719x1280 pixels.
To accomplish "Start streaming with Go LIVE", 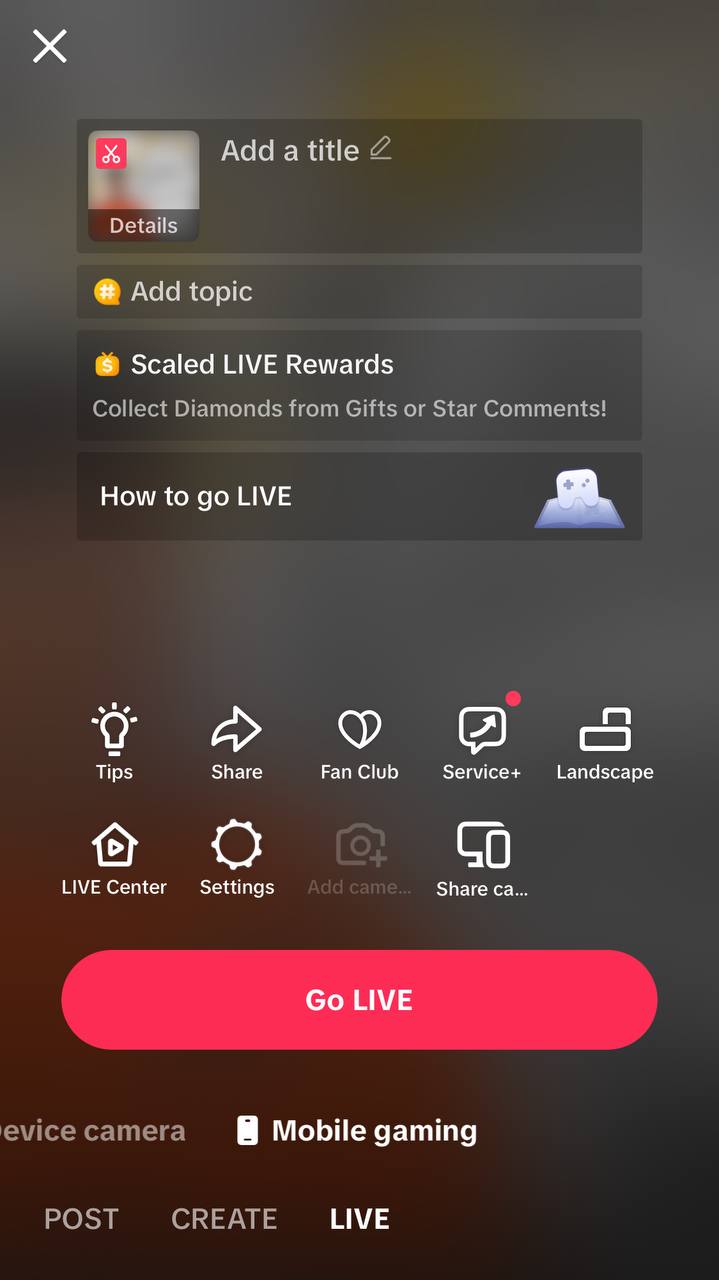I will click(359, 1000).
